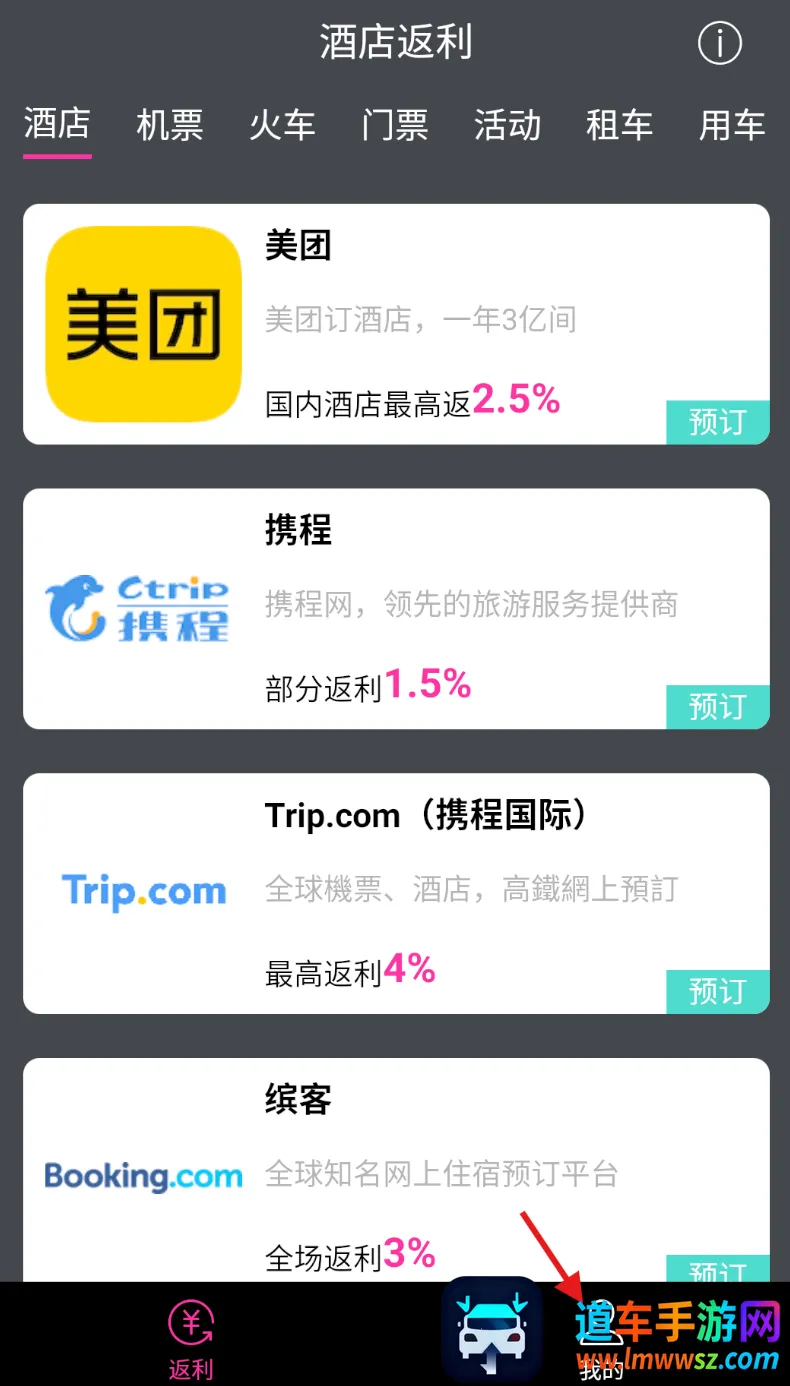
Task: Select the Trip.com logo icon
Action: [x=142, y=891]
